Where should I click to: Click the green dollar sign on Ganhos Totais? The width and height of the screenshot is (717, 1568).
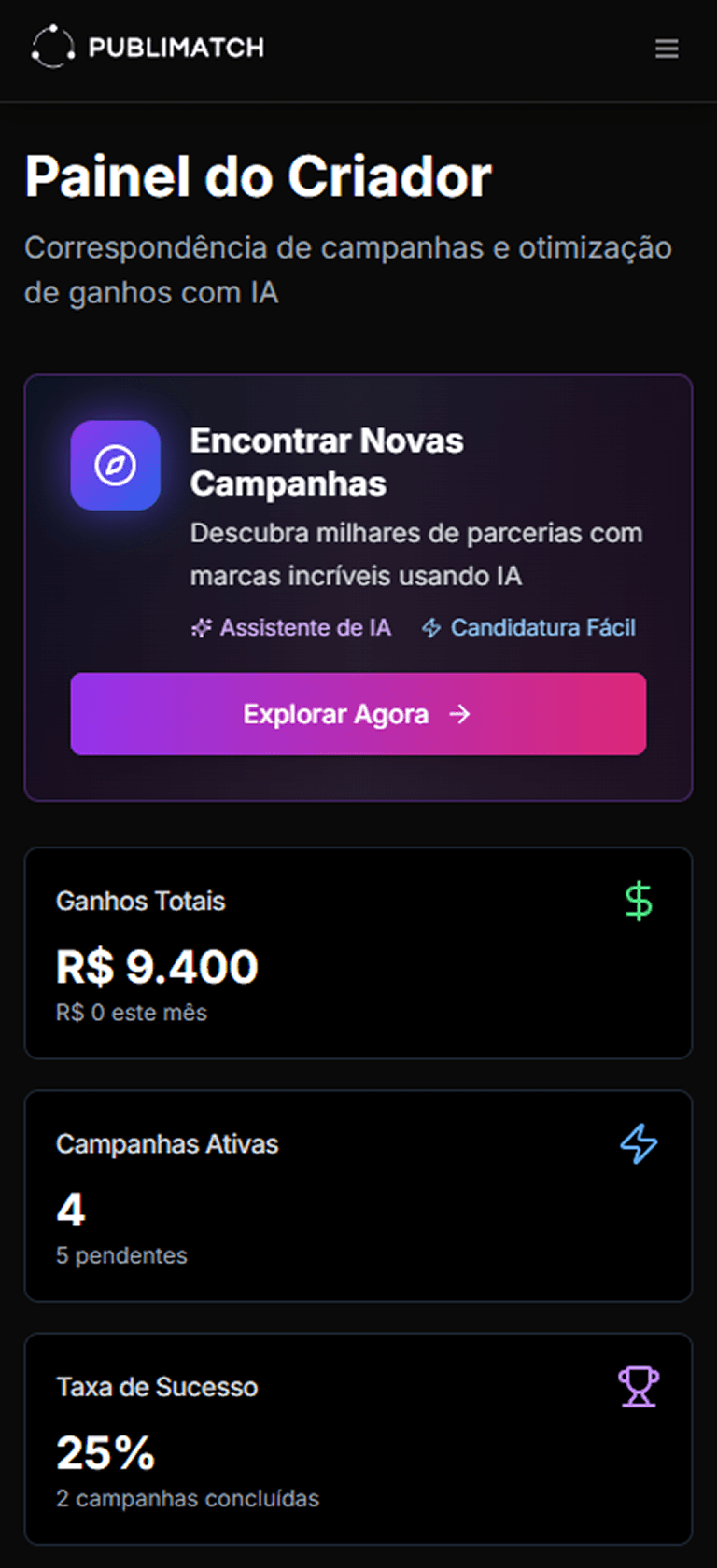click(x=638, y=899)
